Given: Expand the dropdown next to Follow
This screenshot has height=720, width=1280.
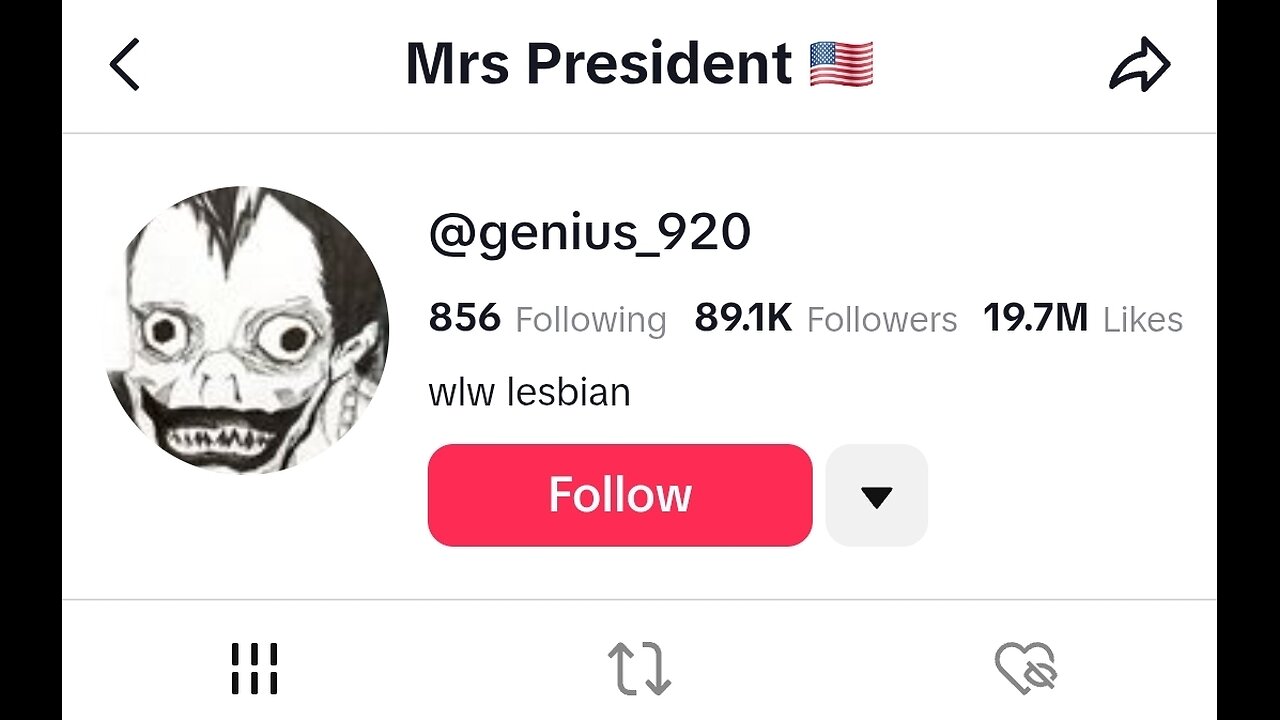Looking at the screenshot, I should pos(876,496).
